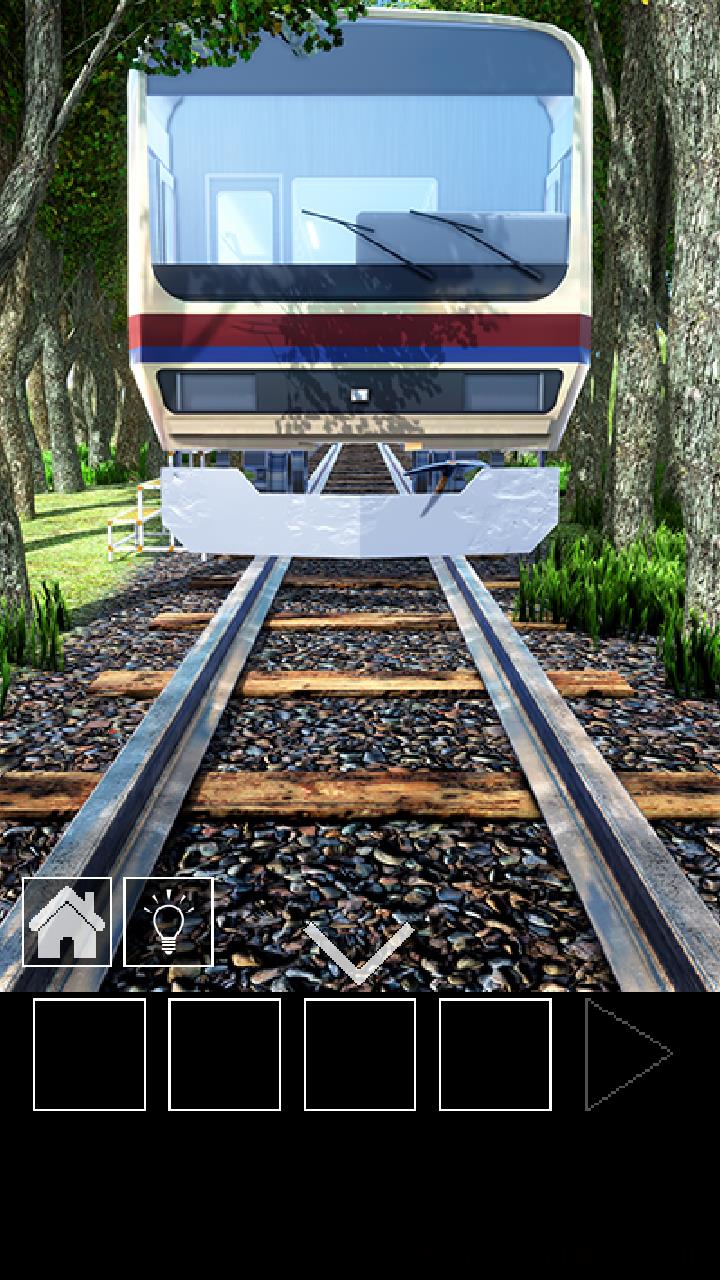The width and height of the screenshot is (720, 1280).
Task: Select the third inventory slot
Action: pyautogui.click(x=360, y=1054)
